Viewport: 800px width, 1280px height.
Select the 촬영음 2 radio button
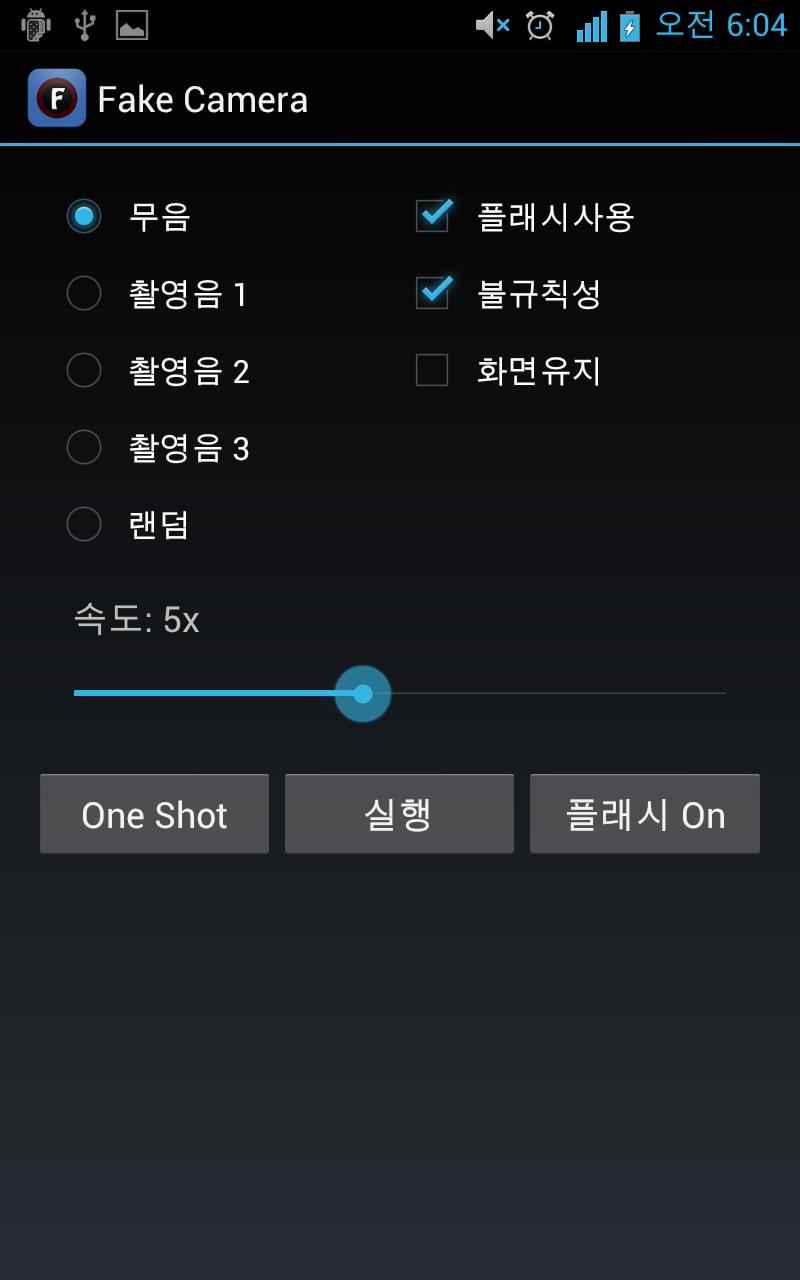84,370
